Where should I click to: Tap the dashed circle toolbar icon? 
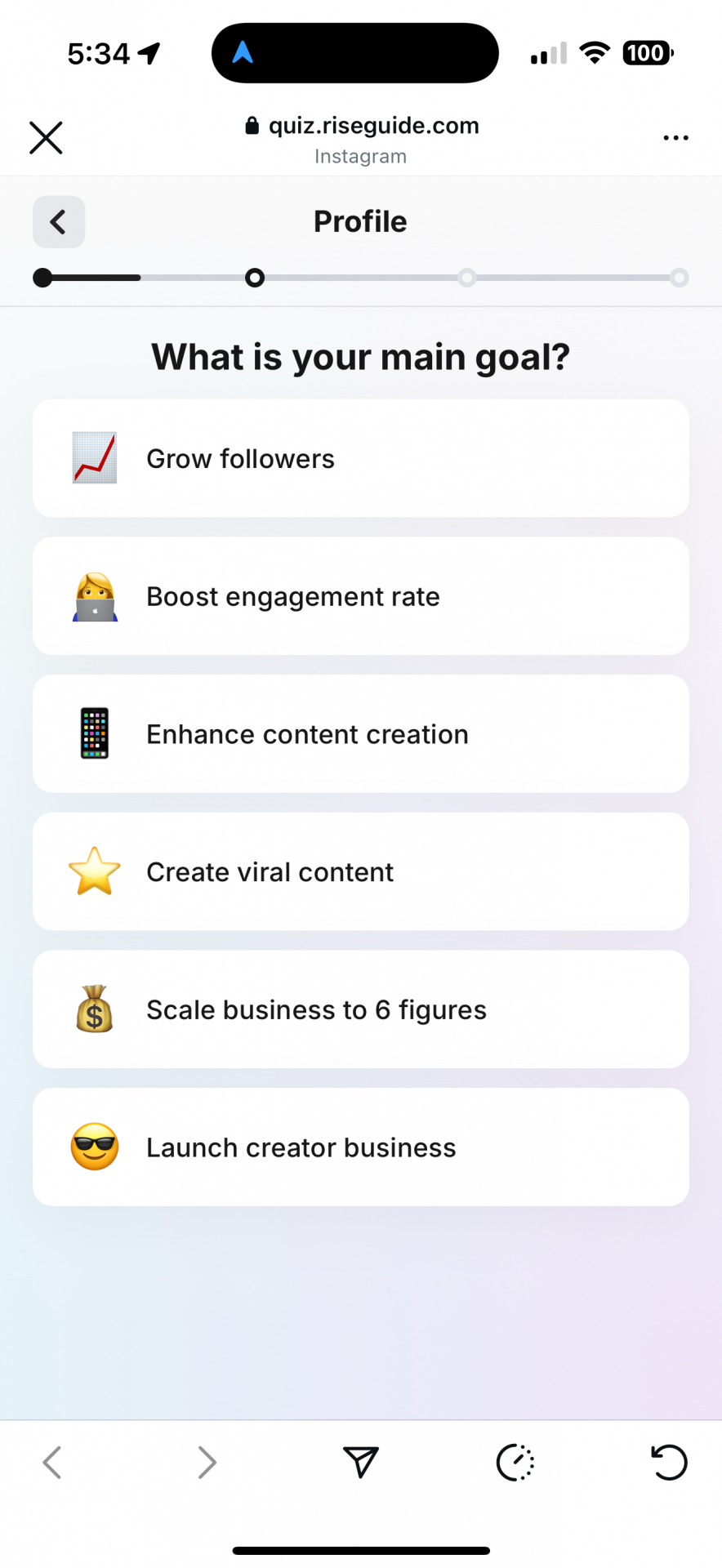[515, 1462]
